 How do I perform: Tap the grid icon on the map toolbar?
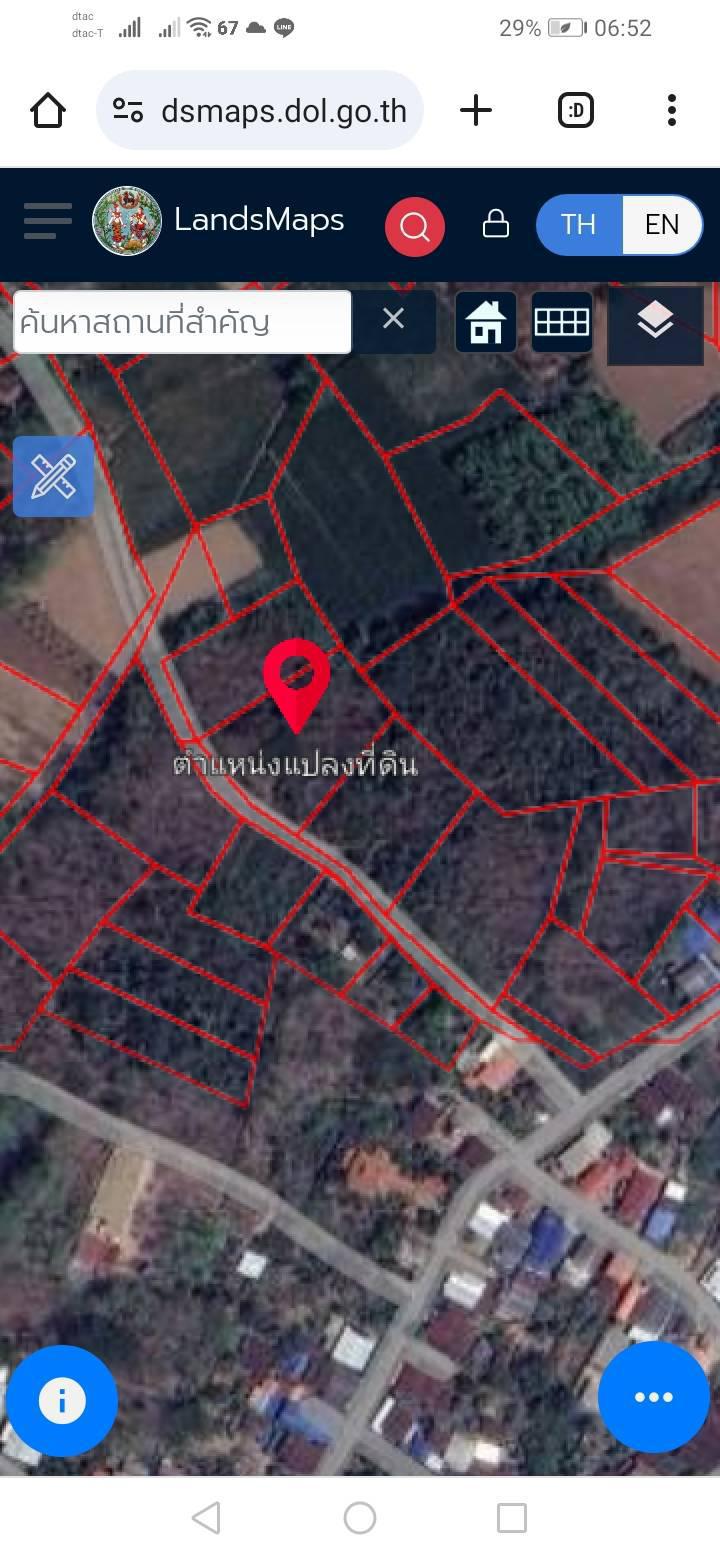[562, 322]
